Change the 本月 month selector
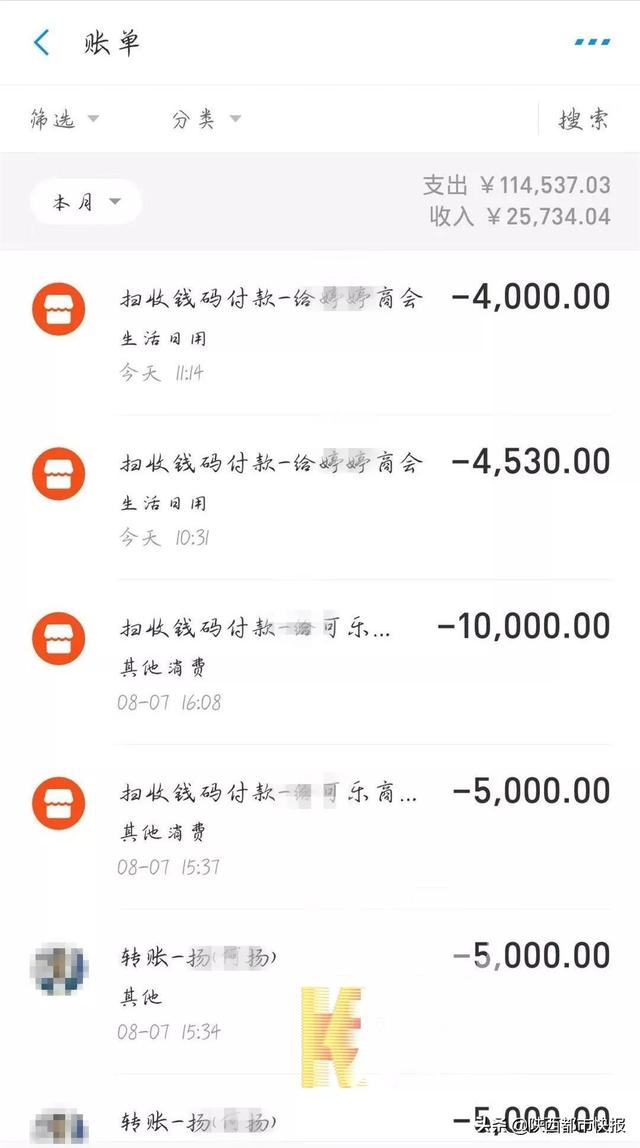This screenshot has height=1148, width=640. [x=86, y=201]
